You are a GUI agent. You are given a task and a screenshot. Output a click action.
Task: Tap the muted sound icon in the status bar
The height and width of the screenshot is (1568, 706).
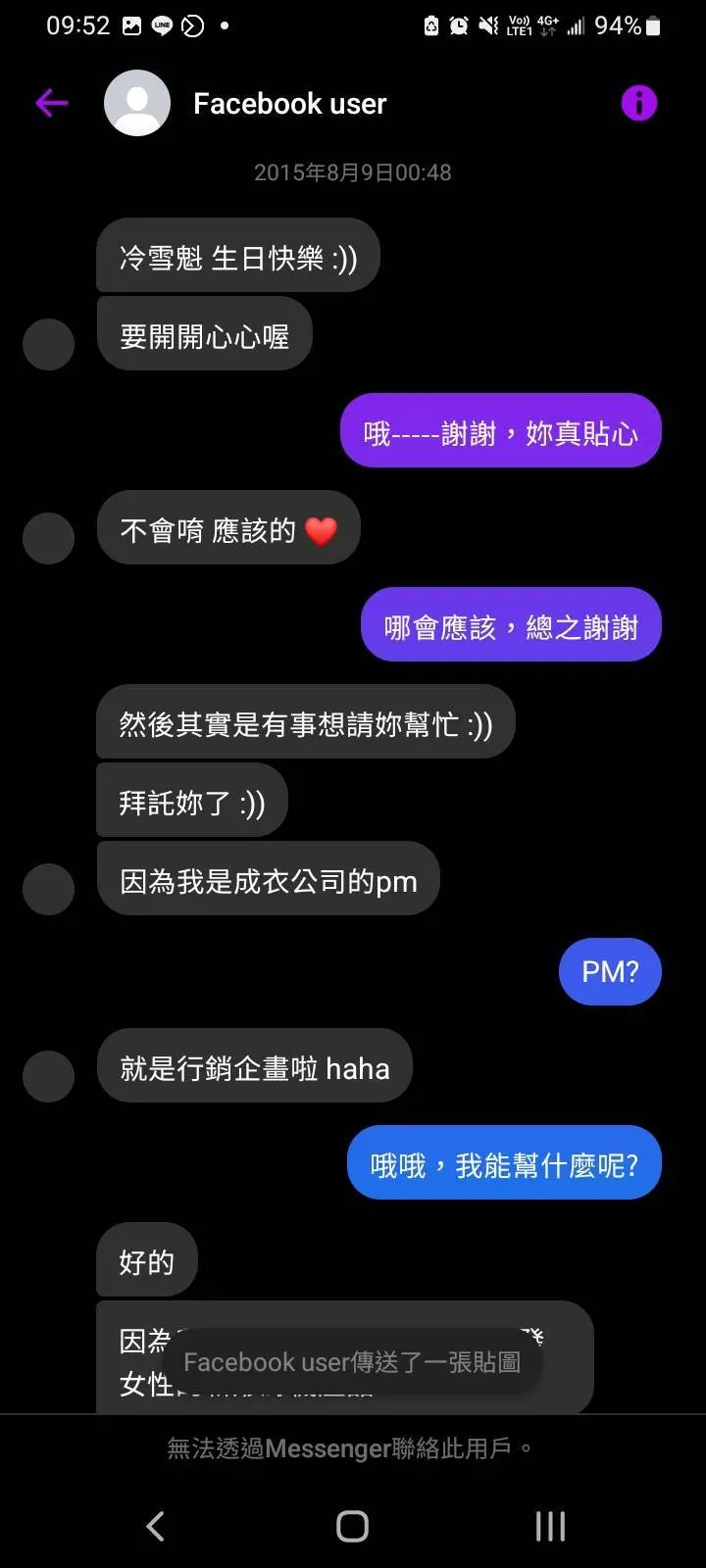click(487, 24)
